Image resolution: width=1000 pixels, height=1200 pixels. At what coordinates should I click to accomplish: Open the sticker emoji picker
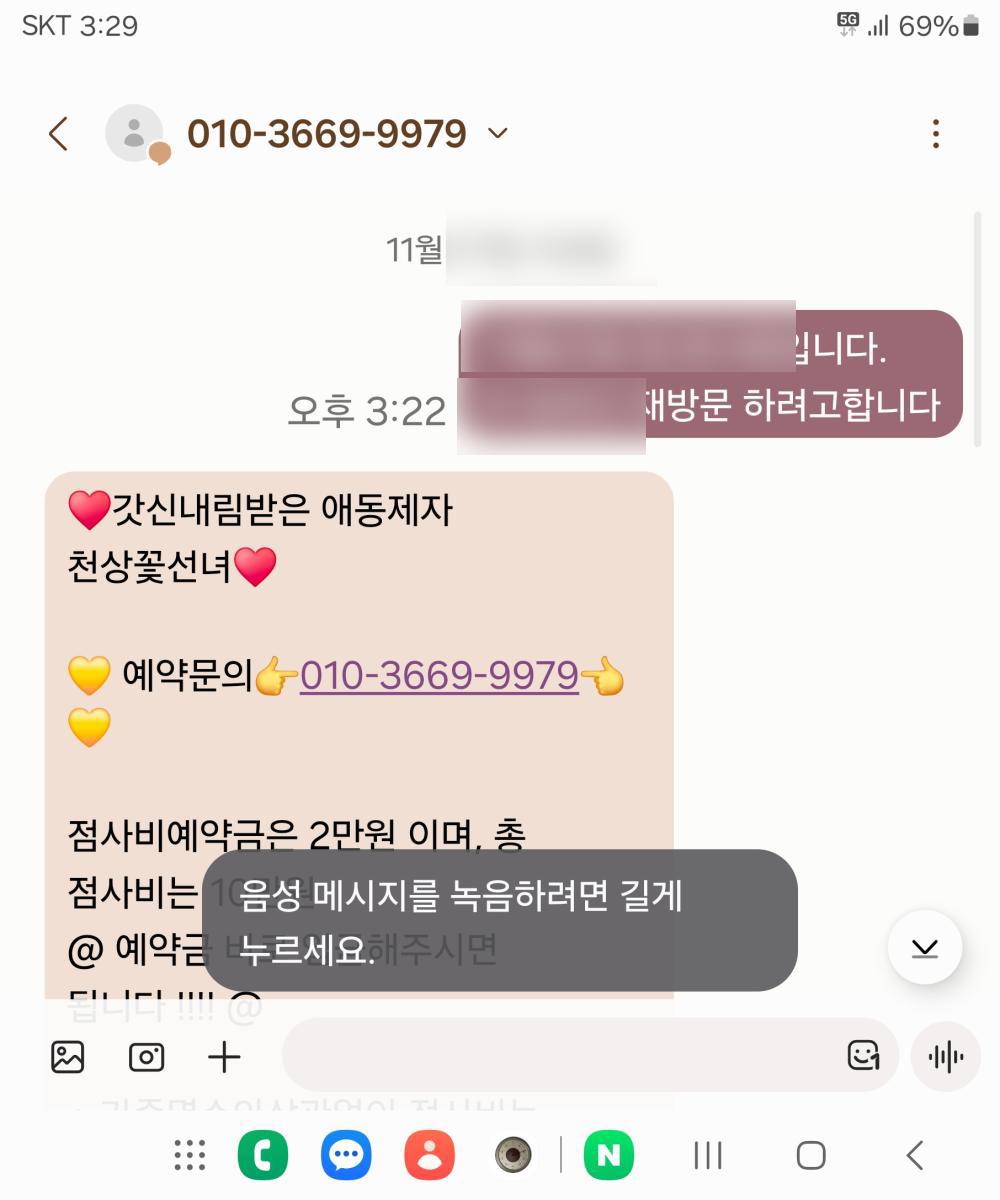[x=863, y=1056]
